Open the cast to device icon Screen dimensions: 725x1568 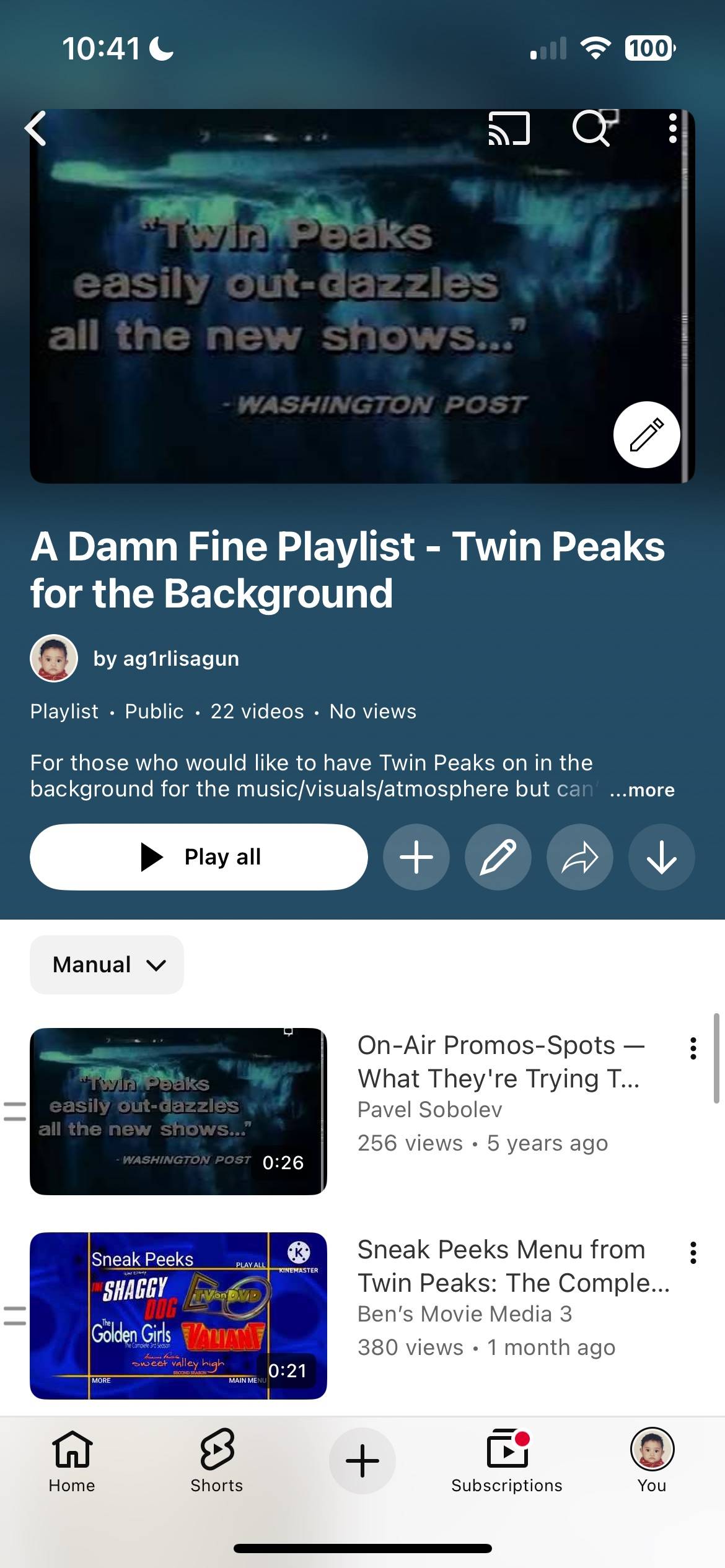pyautogui.click(x=509, y=128)
